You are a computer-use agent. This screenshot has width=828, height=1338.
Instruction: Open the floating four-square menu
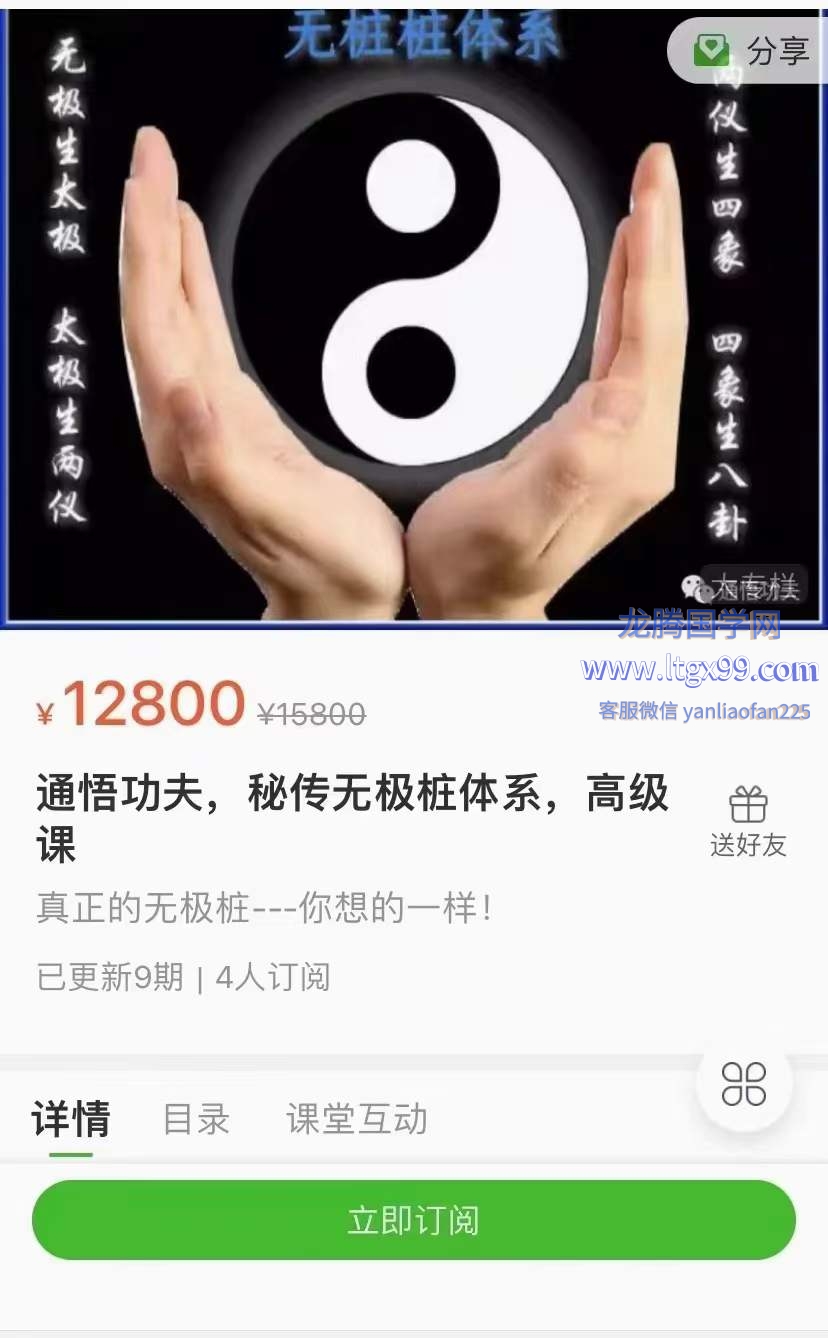(744, 1084)
